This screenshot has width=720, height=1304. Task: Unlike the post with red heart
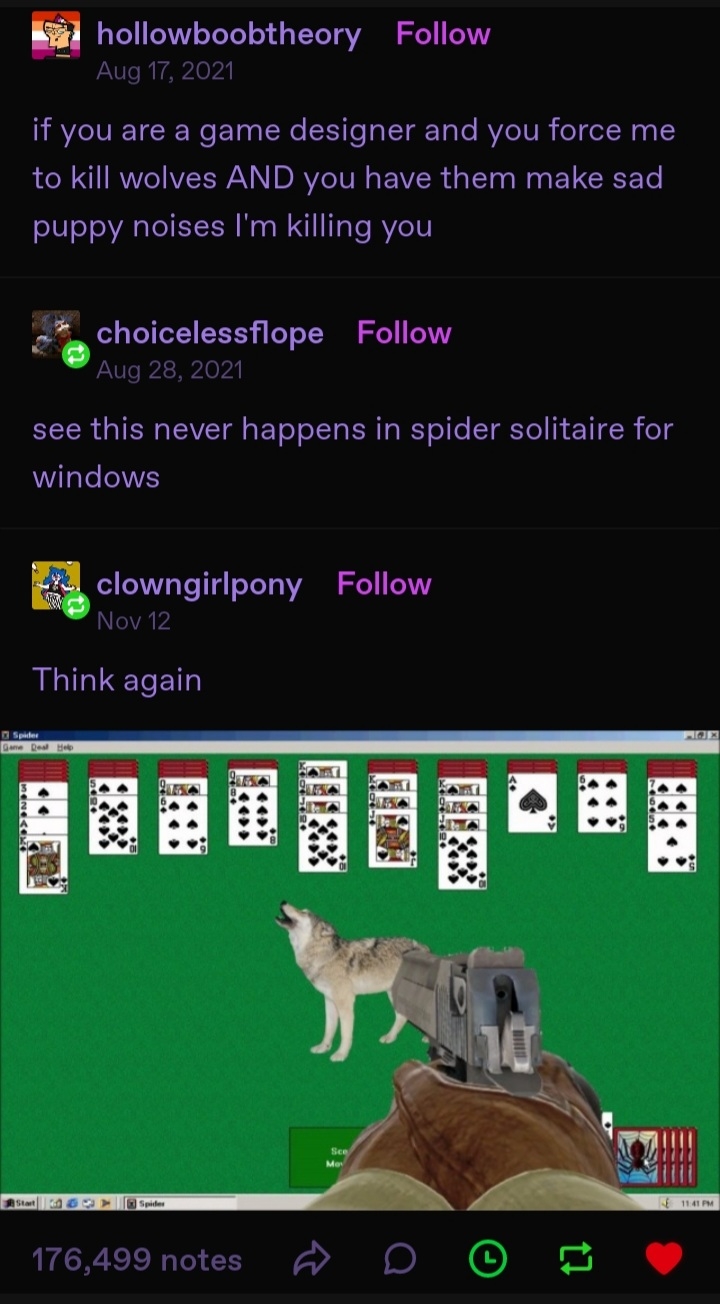664,1260
